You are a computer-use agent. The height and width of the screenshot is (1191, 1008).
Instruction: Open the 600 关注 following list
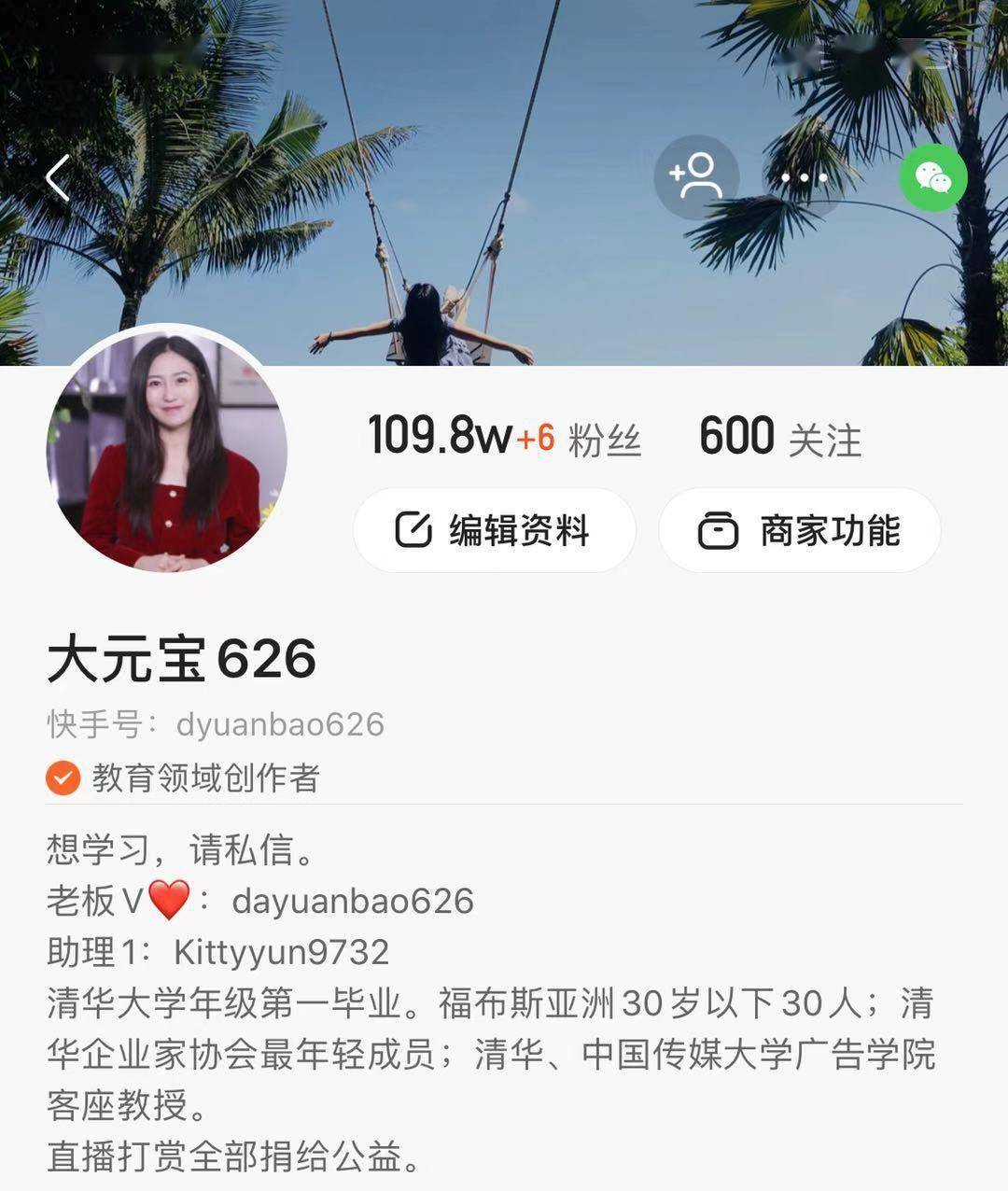(x=779, y=437)
